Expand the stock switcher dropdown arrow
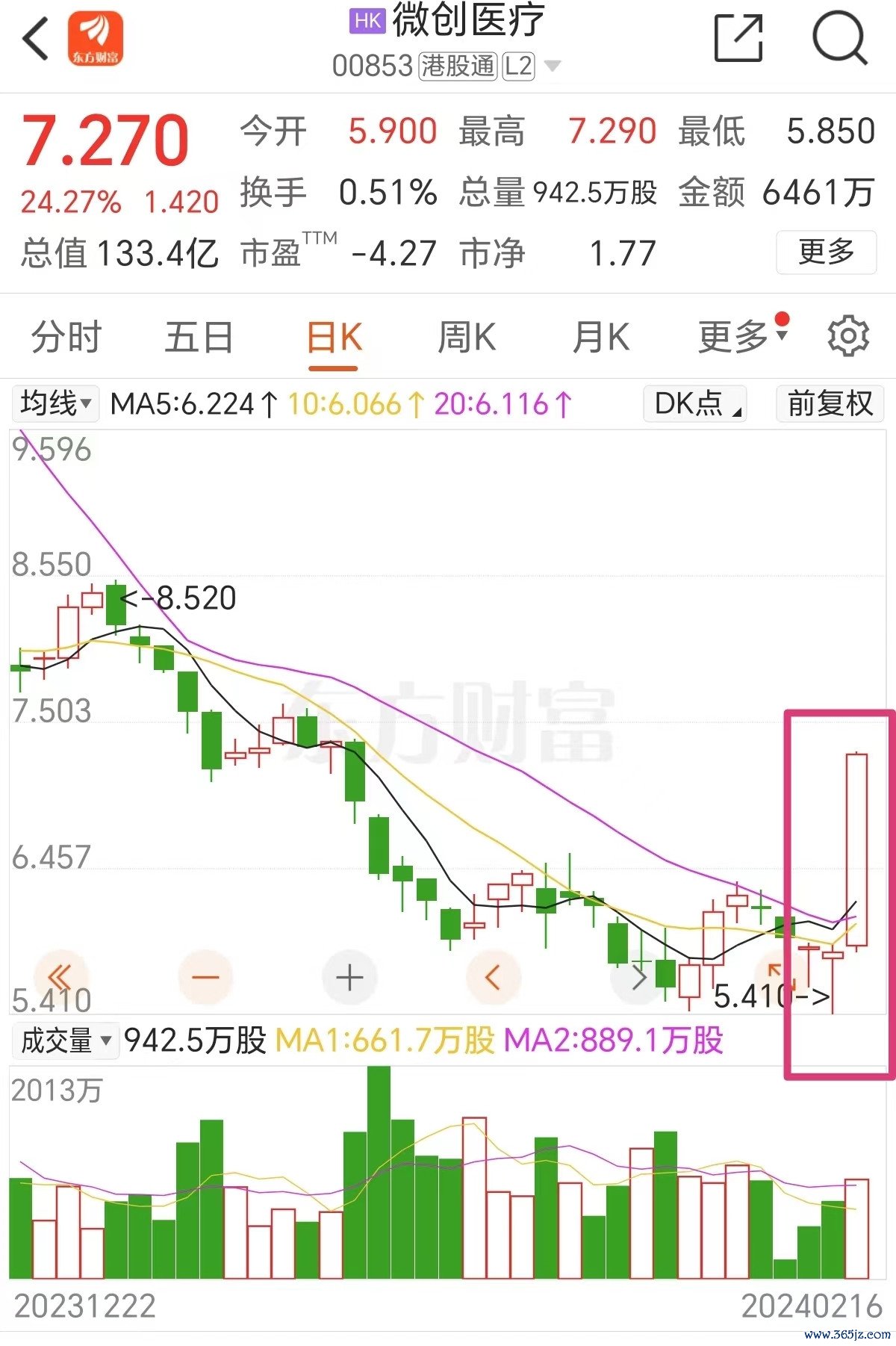 click(553, 66)
